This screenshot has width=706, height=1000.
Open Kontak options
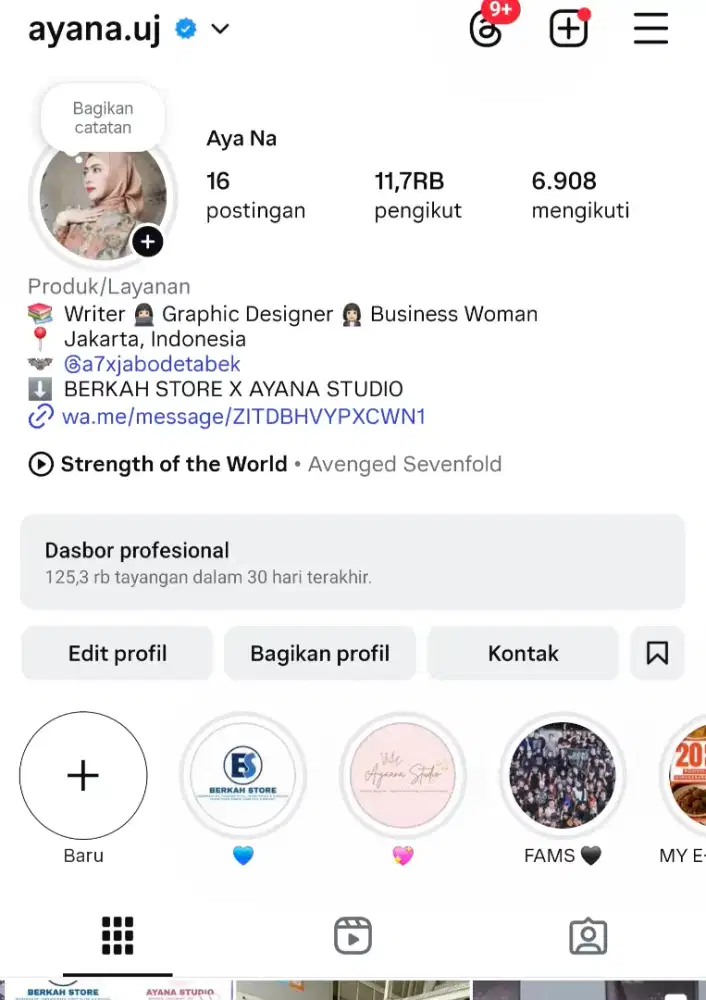[523, 654]
